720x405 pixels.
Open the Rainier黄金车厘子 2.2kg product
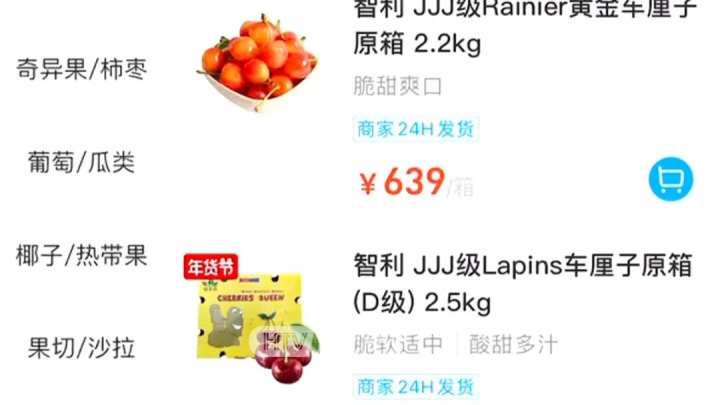click(x=520, y=28)
